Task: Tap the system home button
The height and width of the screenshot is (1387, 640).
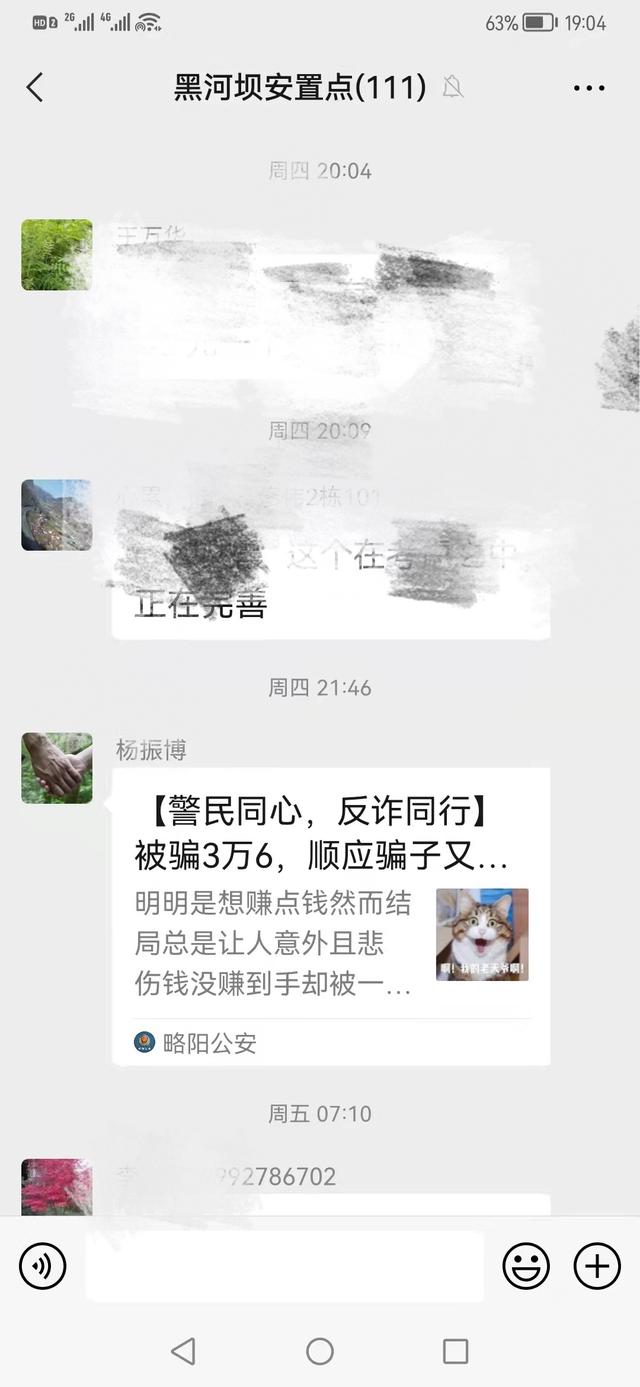Action: pyautogui.click(x=320, y=1352)
